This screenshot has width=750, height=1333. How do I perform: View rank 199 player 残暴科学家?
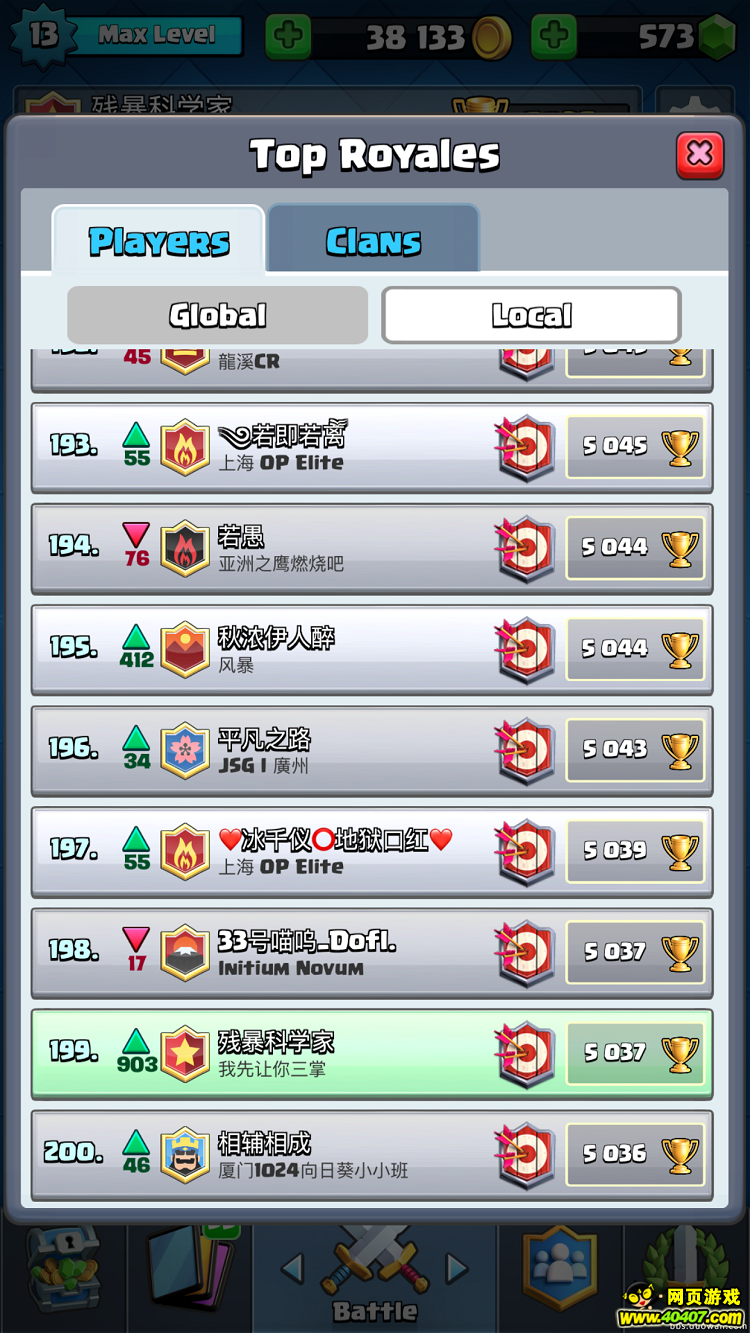pos(371,1053)
